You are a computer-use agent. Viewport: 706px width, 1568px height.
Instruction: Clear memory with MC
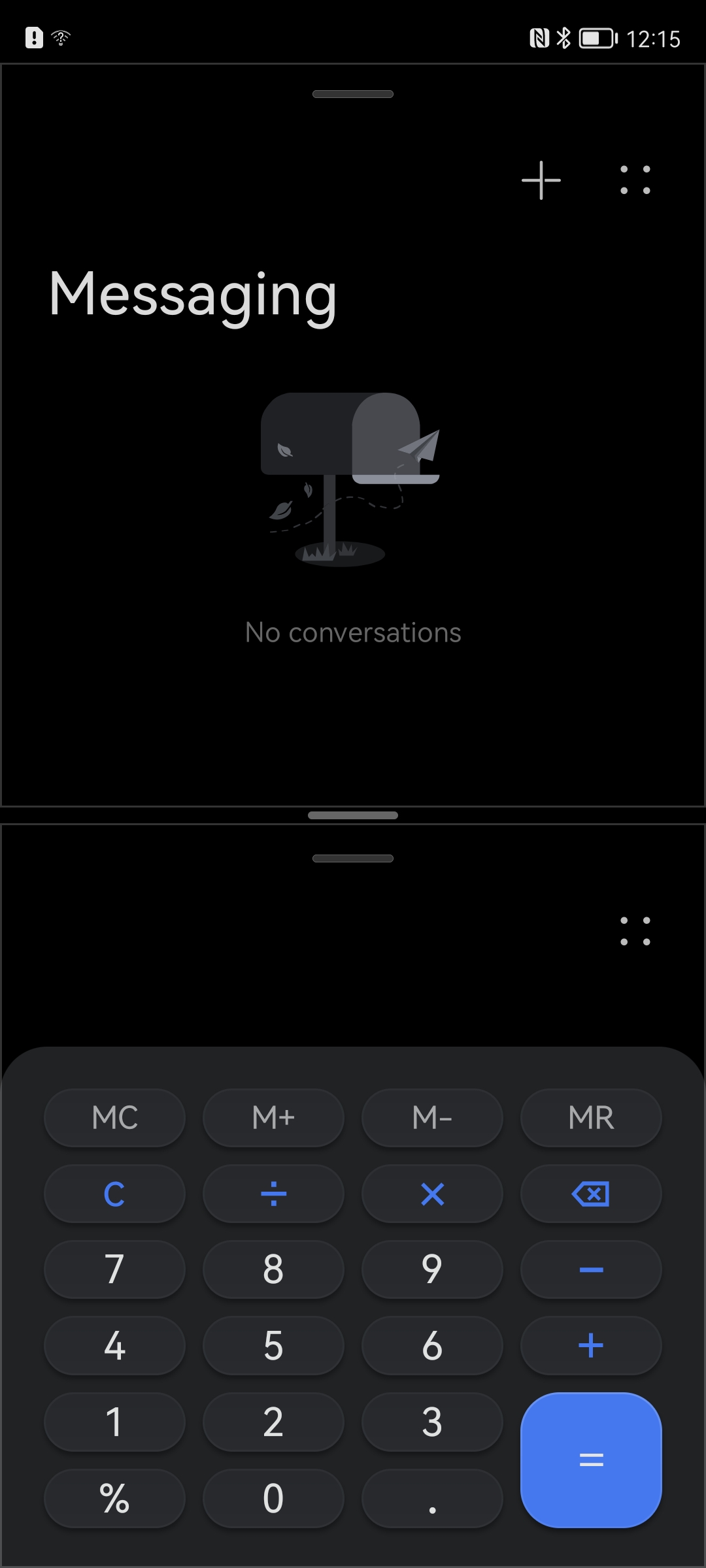point(114,1118)
